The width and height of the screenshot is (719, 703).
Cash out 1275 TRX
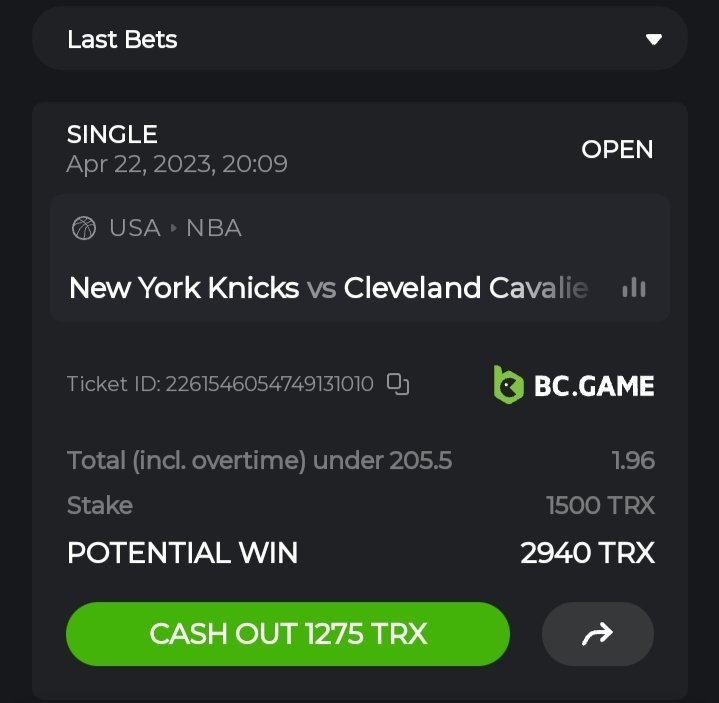pyautogui.click(x=288, y=633)
